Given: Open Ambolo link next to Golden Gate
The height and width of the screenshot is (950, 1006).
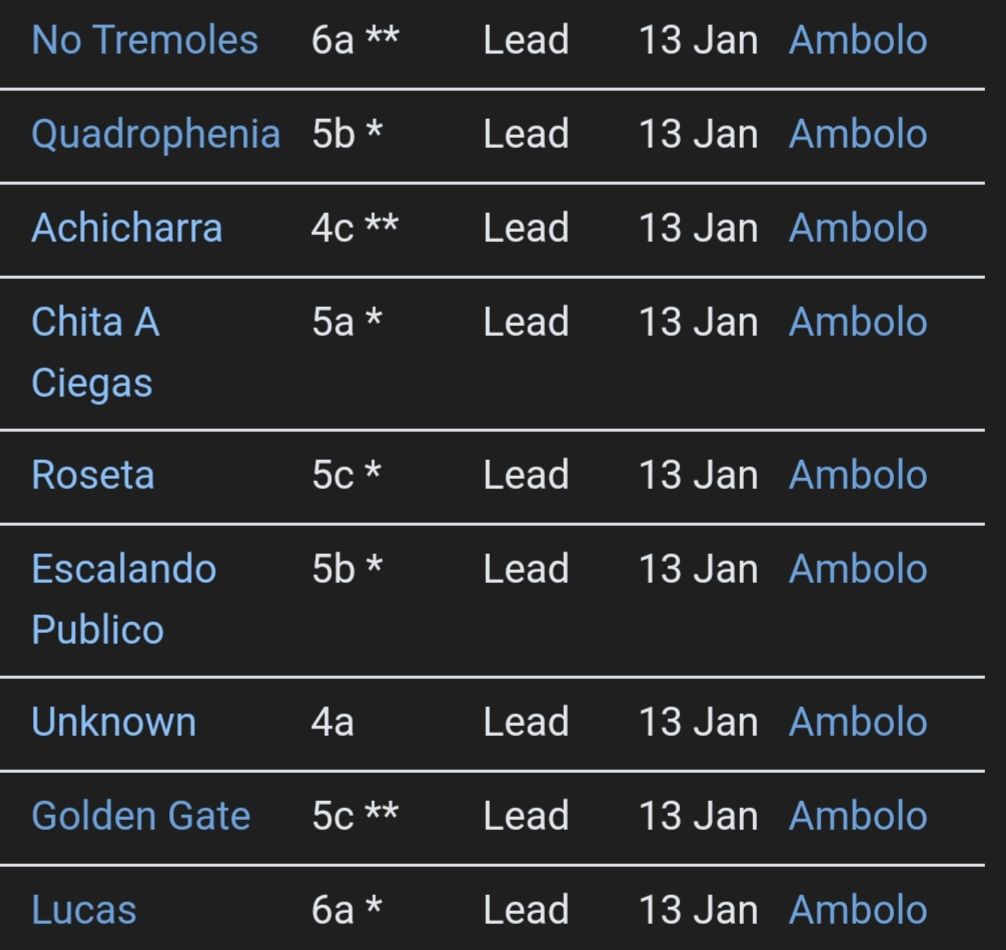Looking at the screenshot, I should click(858, 816).
